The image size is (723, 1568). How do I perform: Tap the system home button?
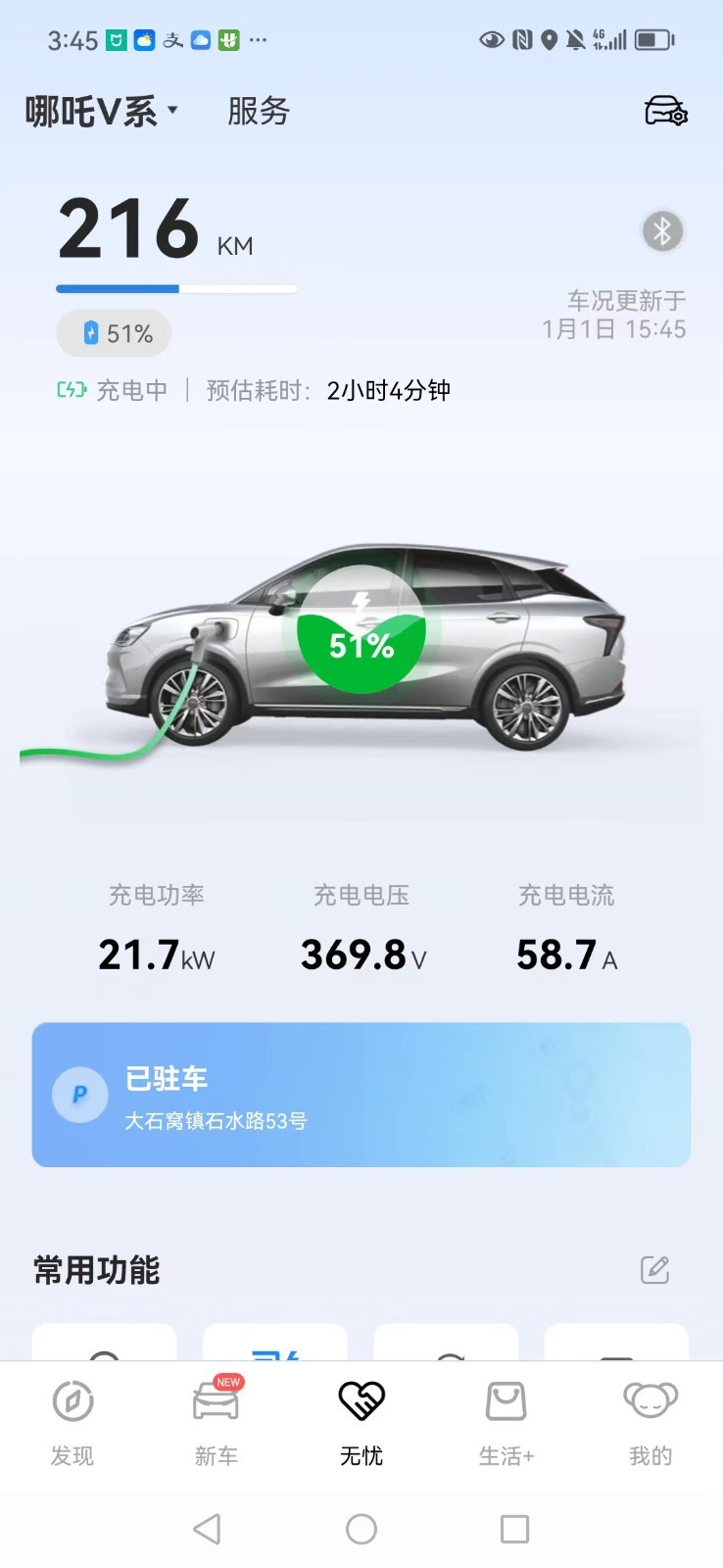(x=361, y=1529)
